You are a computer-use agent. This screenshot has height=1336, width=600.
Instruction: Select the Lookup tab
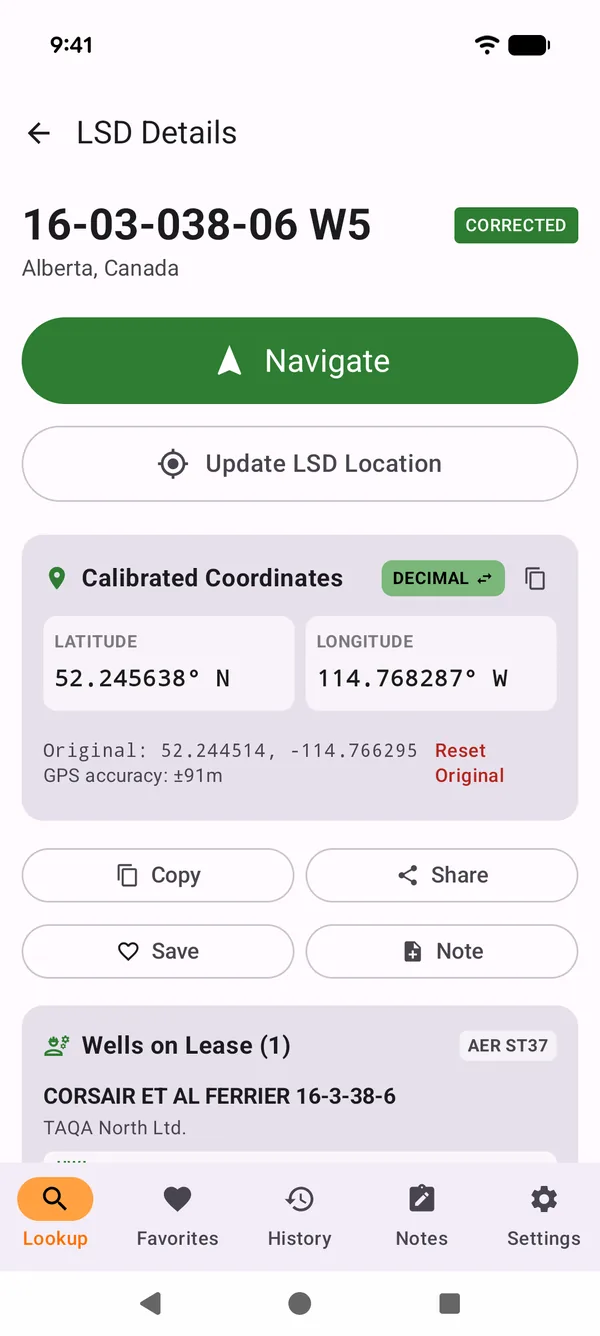[x=55, y=1216]
